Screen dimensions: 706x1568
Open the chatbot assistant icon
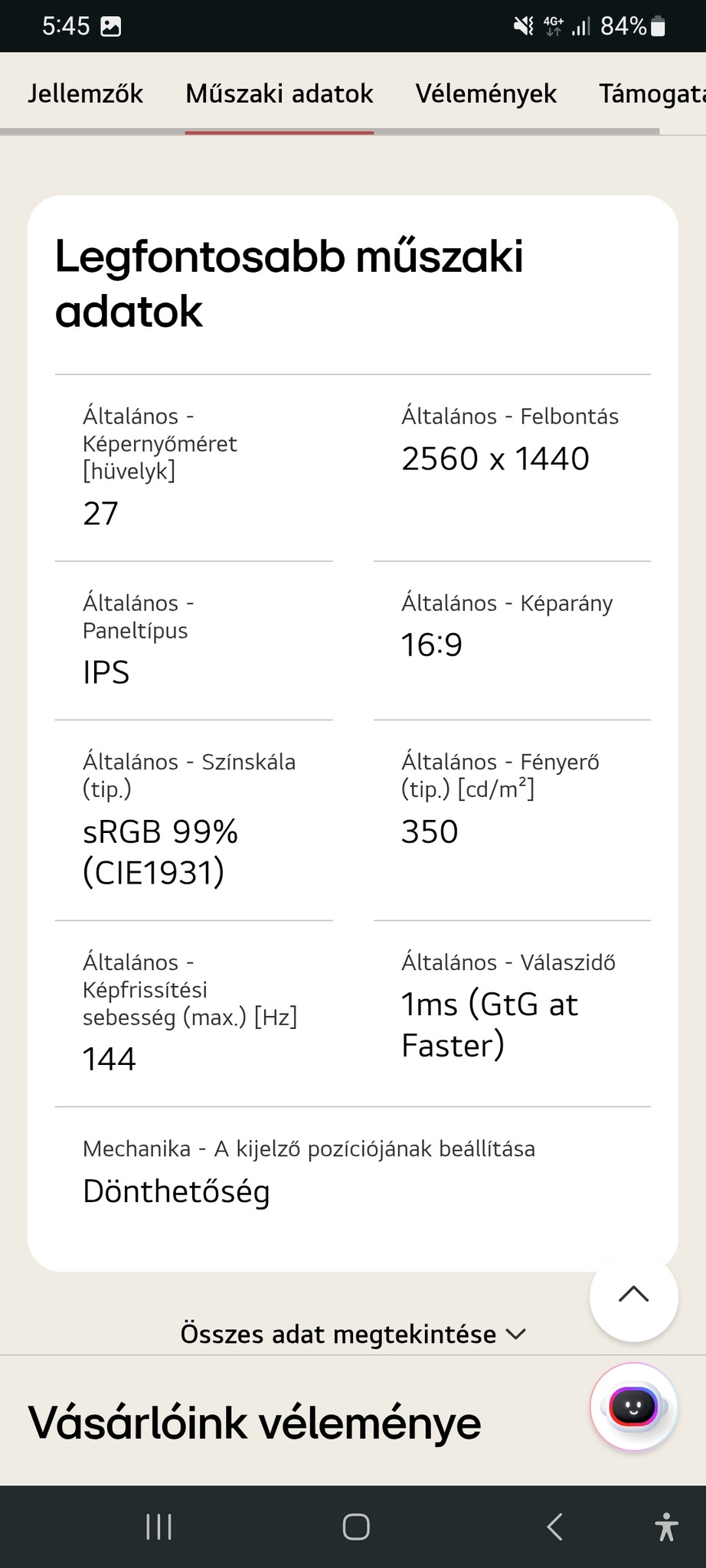click(x=633, y=1406)
